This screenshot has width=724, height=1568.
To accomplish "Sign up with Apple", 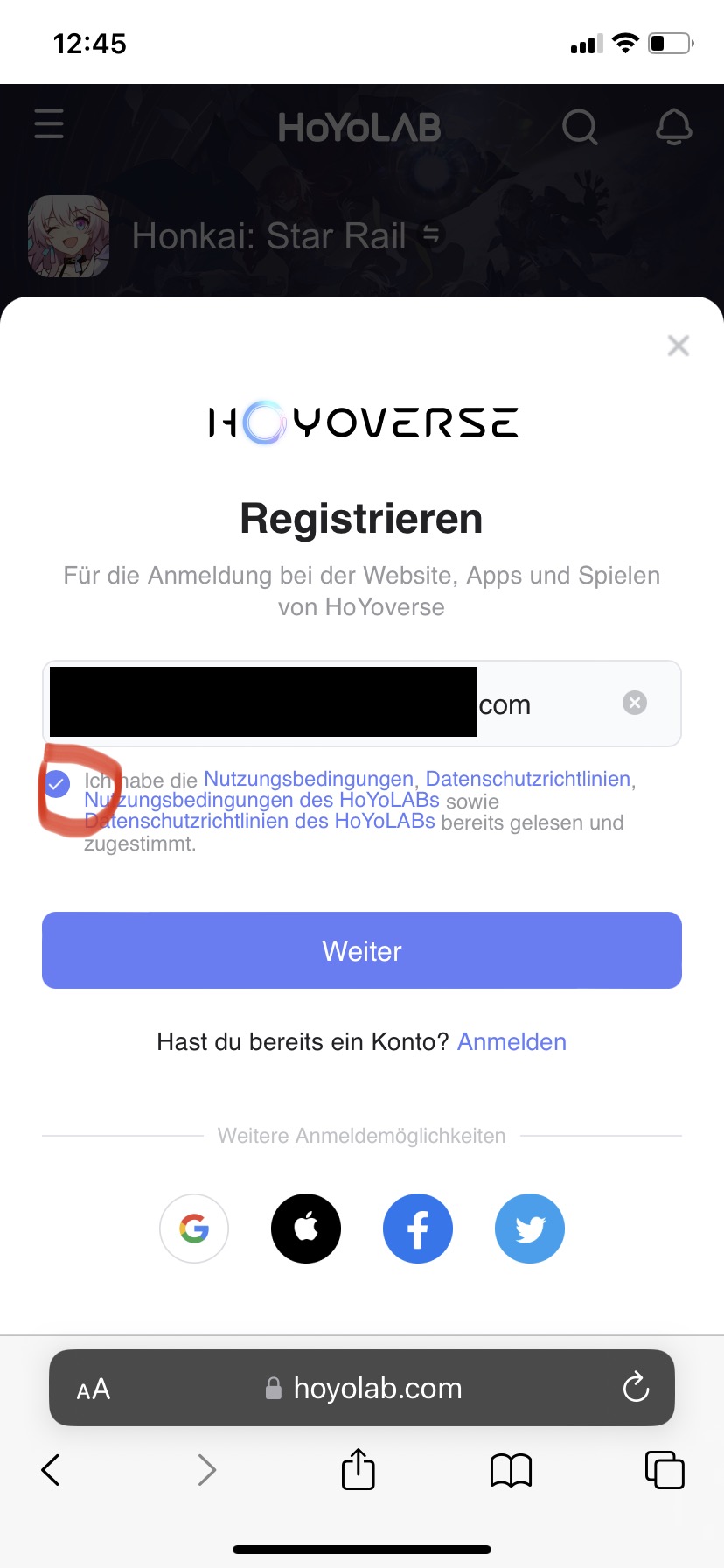I will [306, 1228].
